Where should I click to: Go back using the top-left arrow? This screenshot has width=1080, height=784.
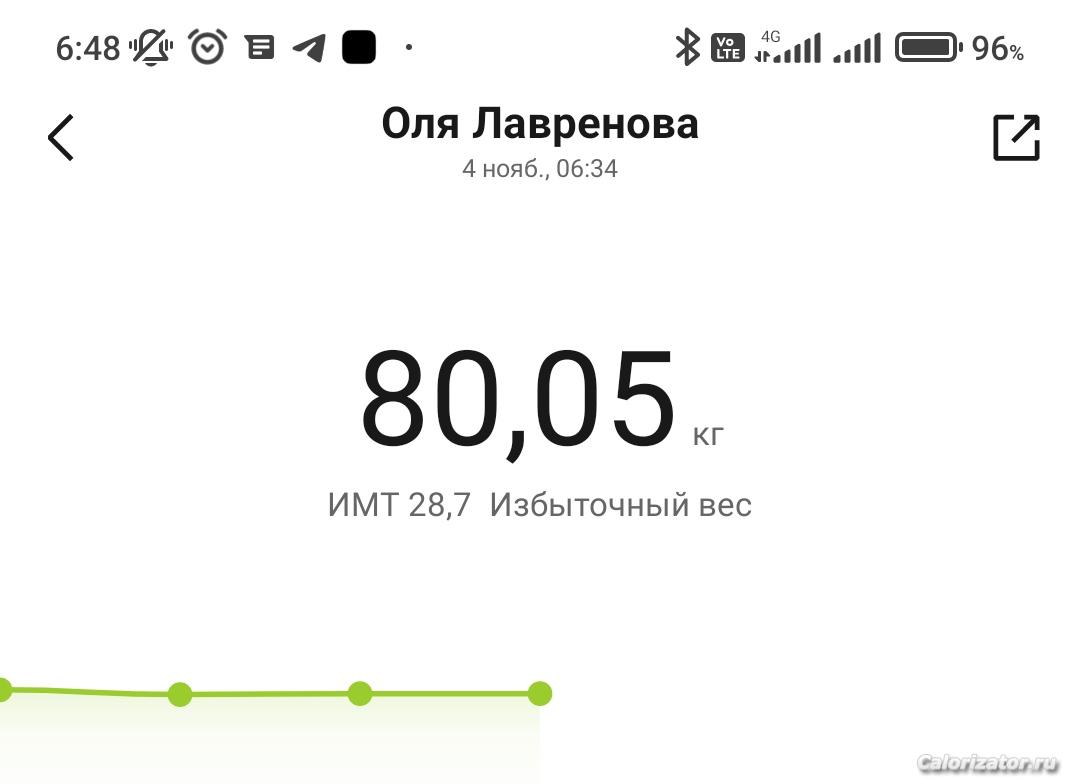point(61,138)
